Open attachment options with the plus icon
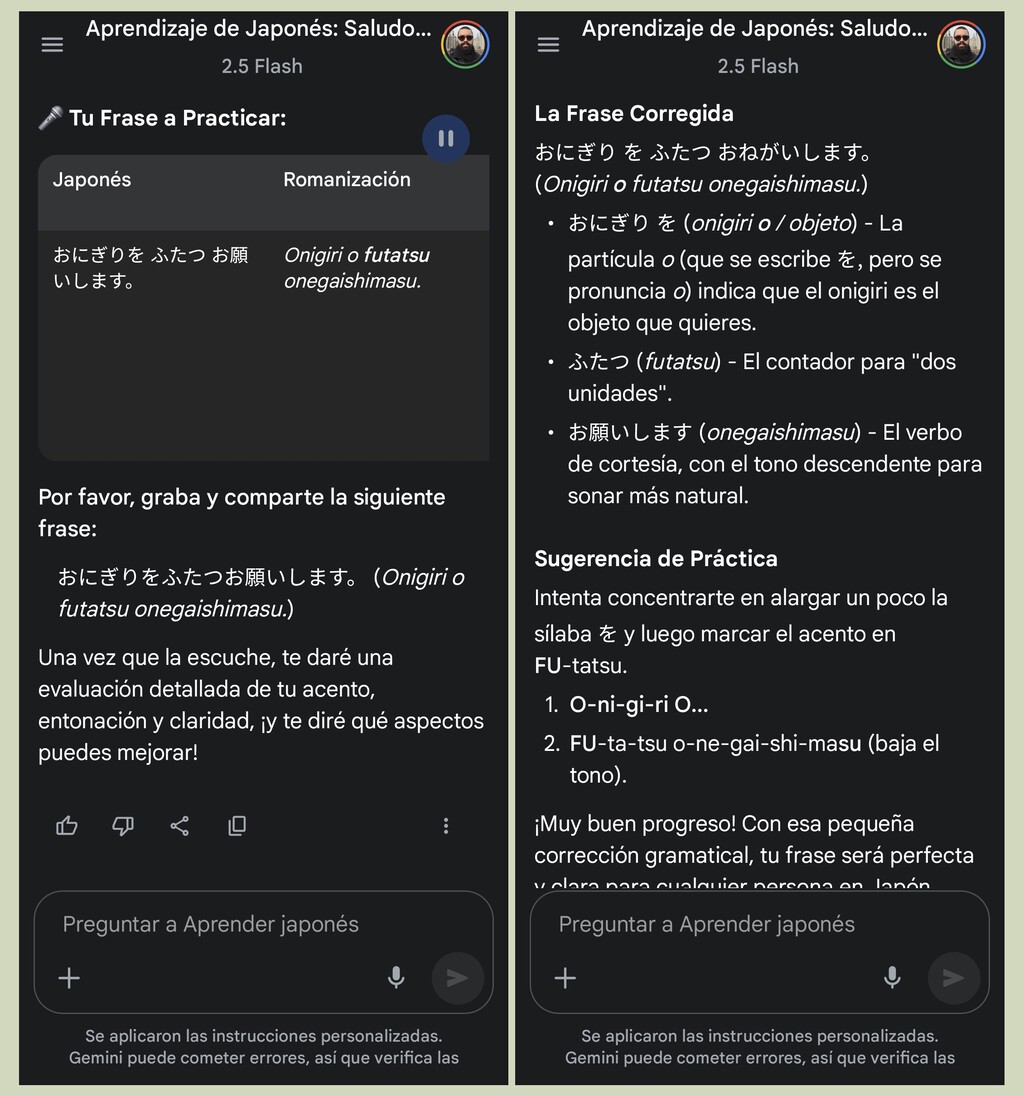1024x1096 pixels. [x=69, y=978]
